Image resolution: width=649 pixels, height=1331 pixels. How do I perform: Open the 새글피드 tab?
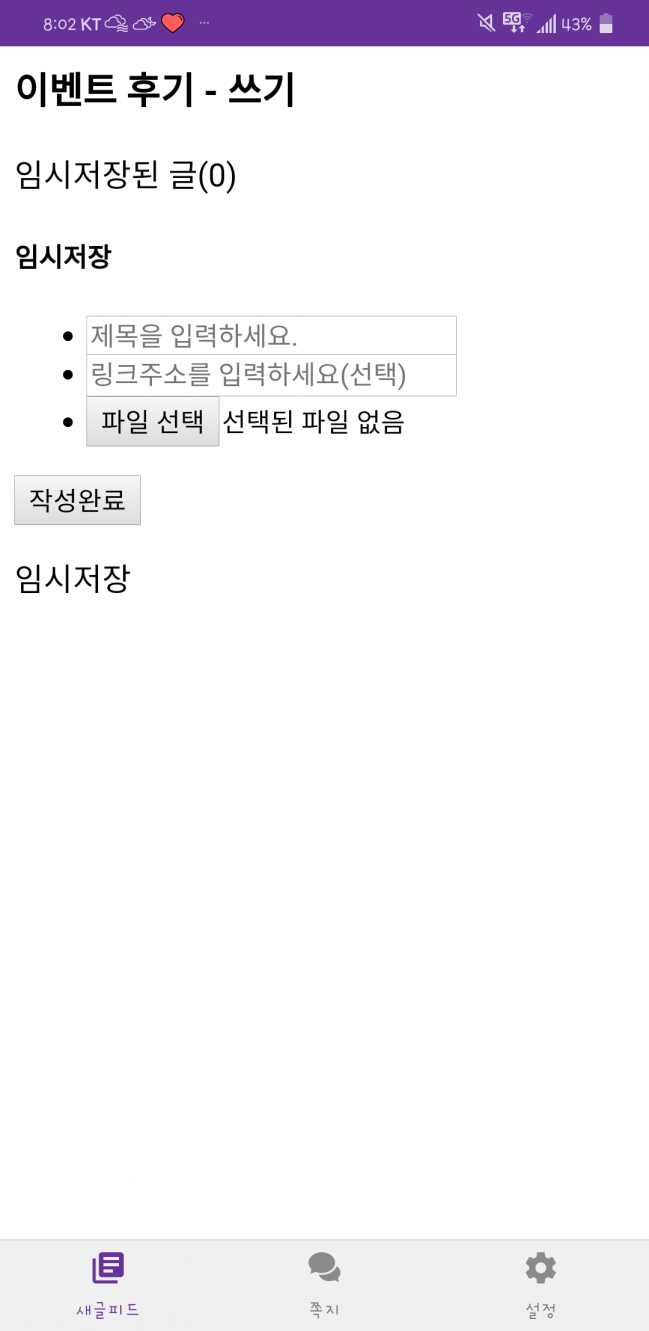(x=108, y=1285)
